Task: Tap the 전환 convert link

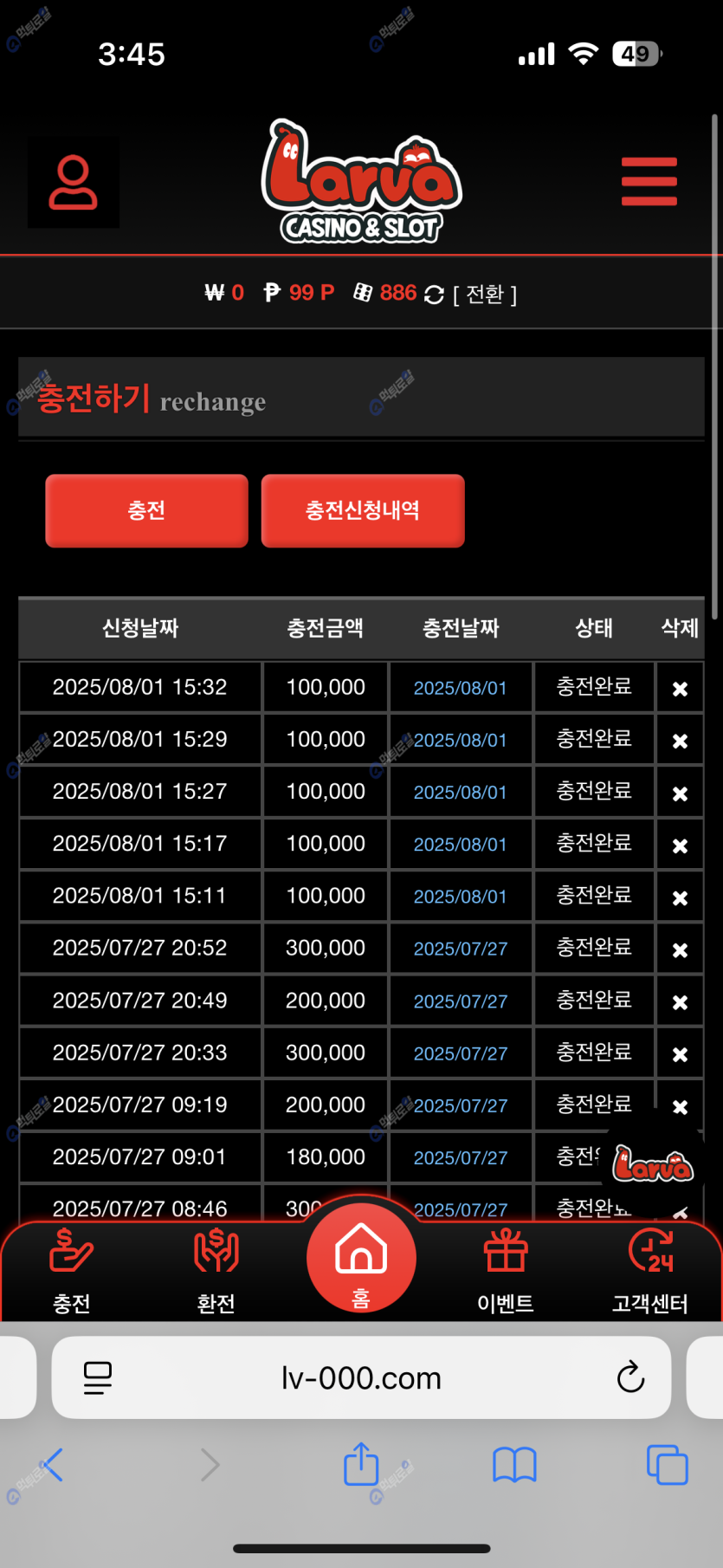Action: tap(485, 295)
